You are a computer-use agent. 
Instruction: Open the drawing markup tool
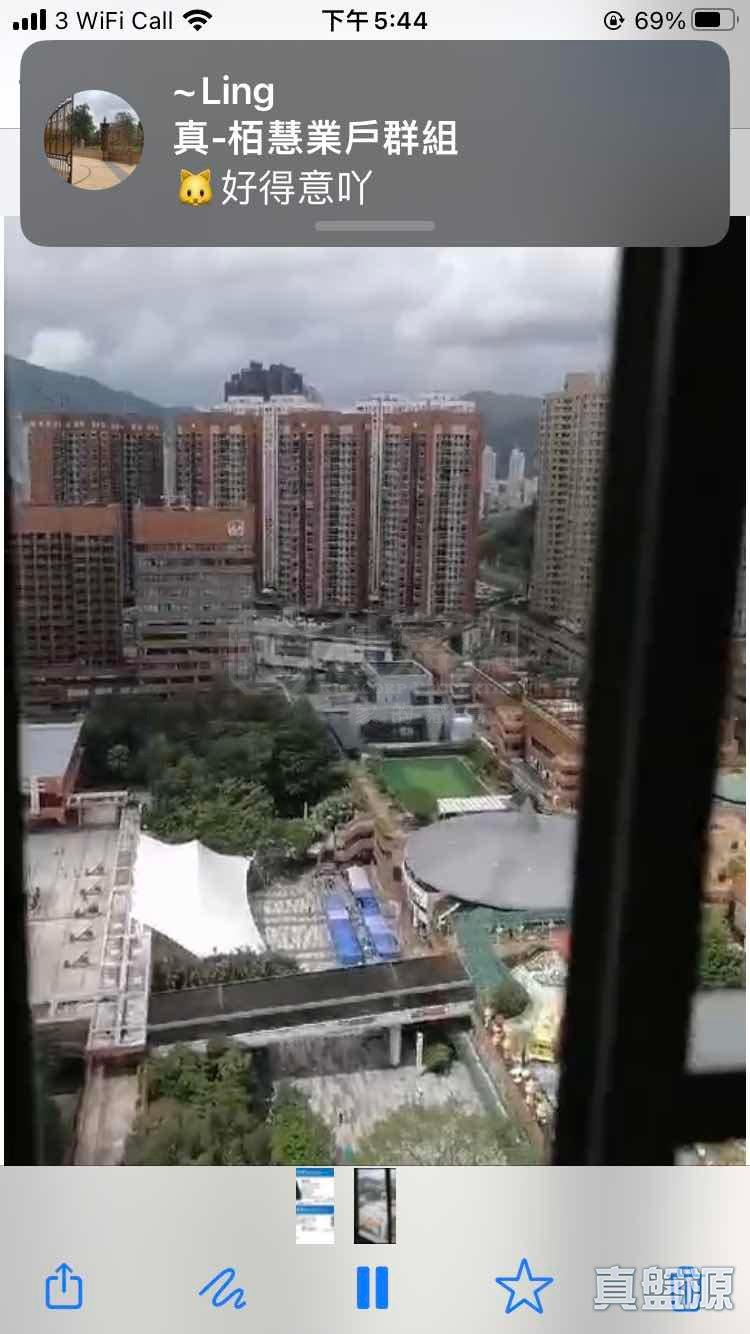tap(222, 1286)
